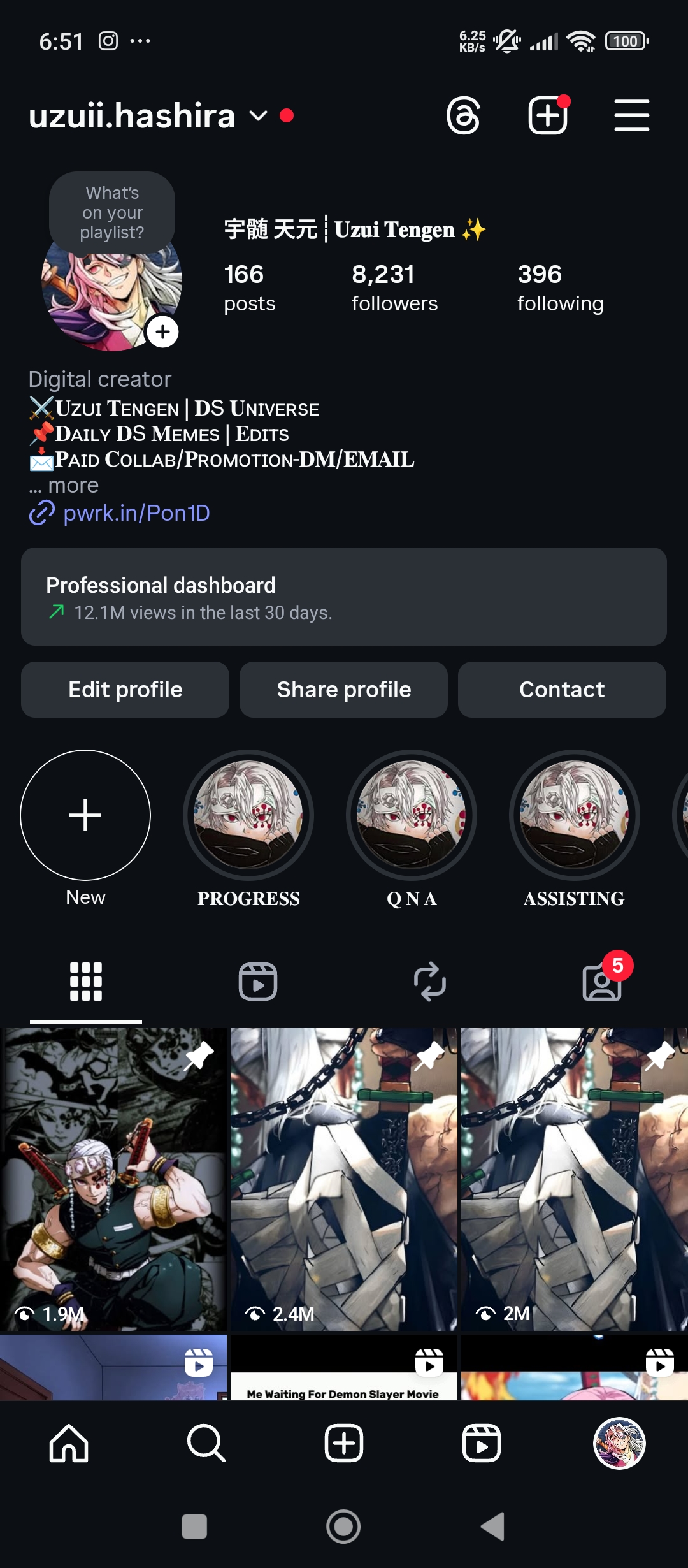The image size is (688, 1568).
Task: View the Q N A highlight
Action: click(412, 815)
